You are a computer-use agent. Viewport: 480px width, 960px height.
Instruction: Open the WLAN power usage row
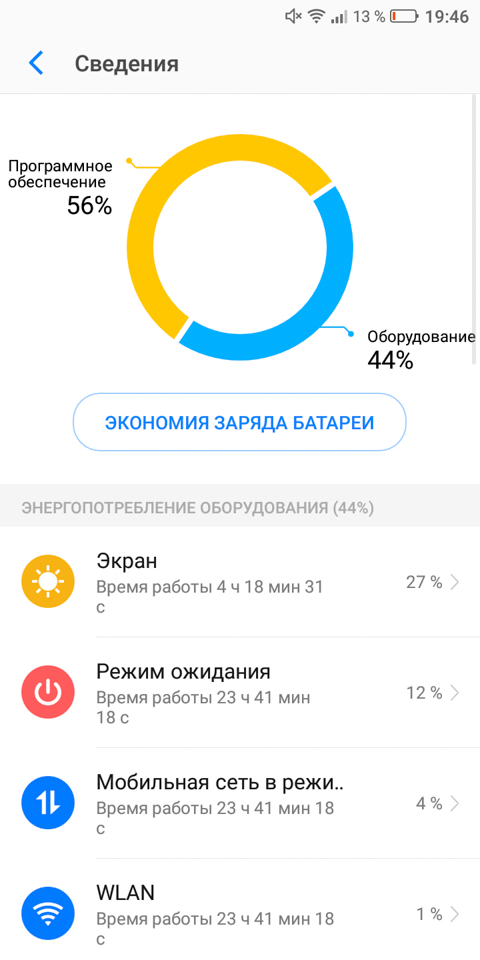click(240, 909)
